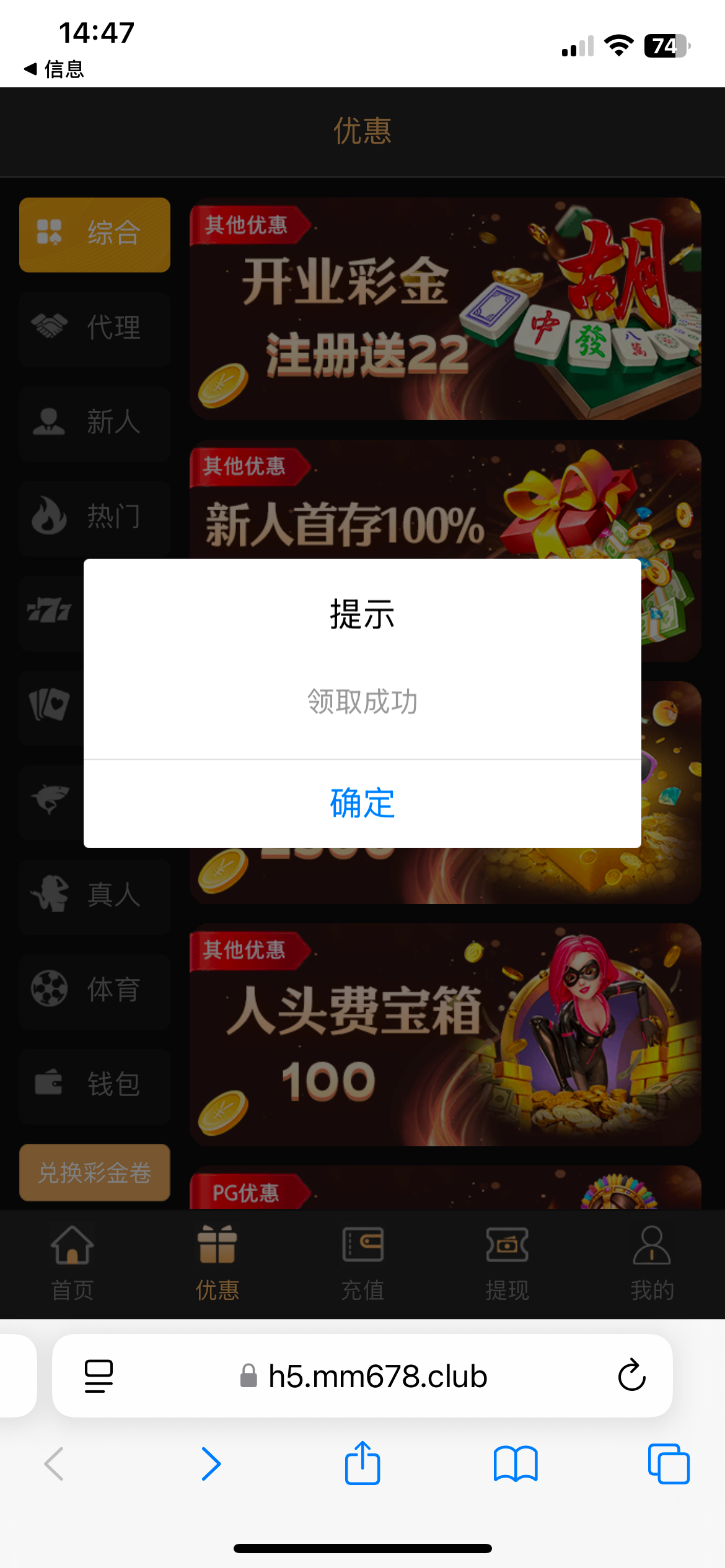The height and width of the screenshot is (1568, 725).
Task: Open Safari bookmarks
Action: pyautogui.click(x=516, y=1464)
